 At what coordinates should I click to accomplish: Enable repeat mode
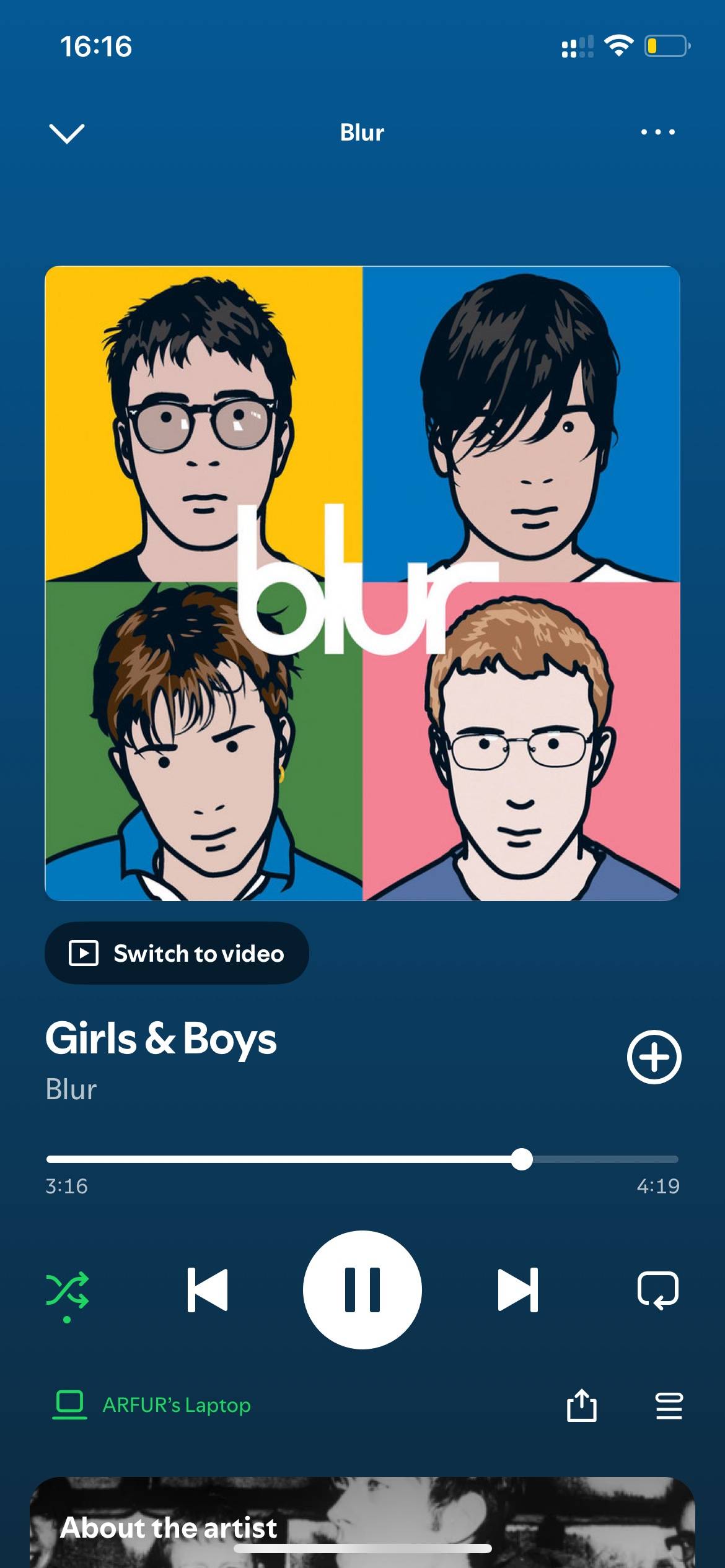(657, 1290)
